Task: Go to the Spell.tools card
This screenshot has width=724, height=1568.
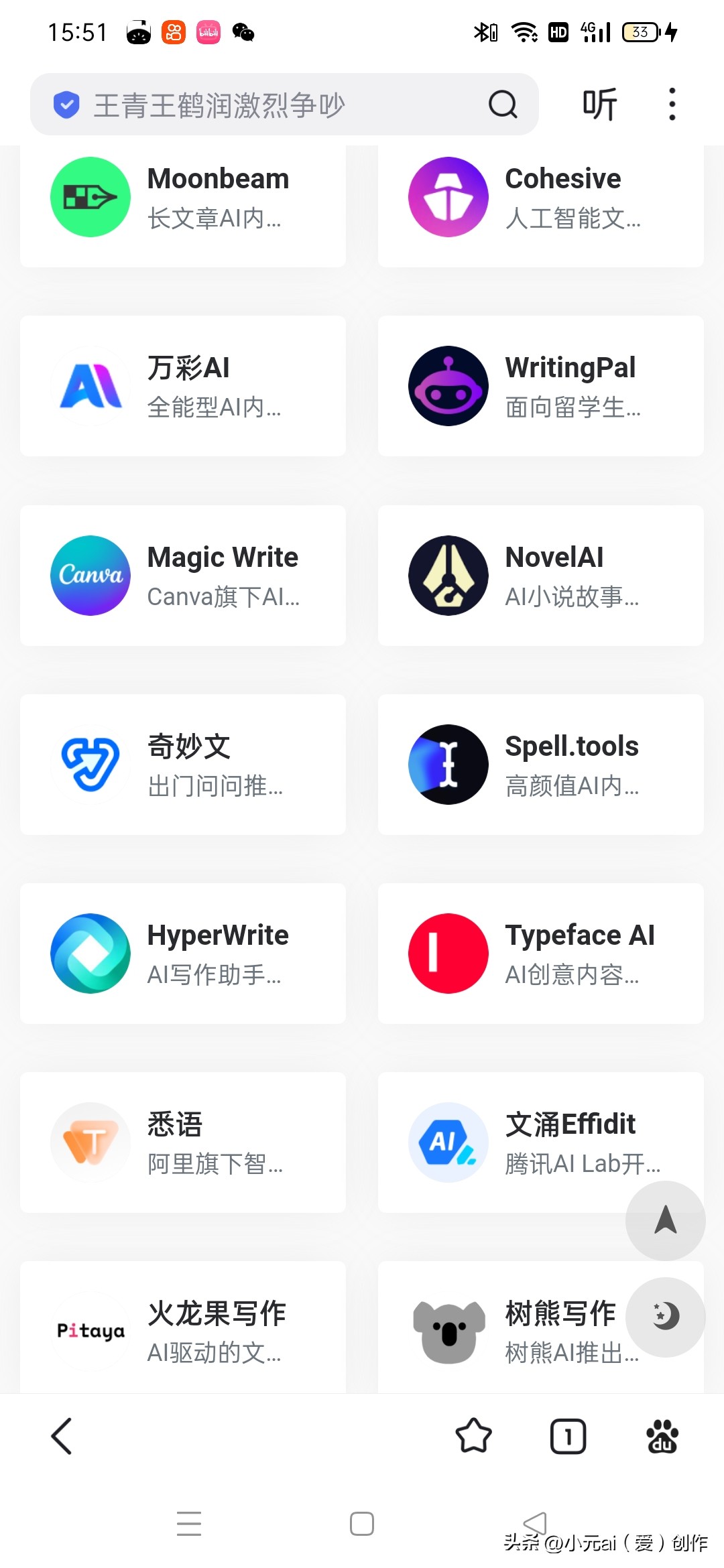Action: tap(540, 765)
